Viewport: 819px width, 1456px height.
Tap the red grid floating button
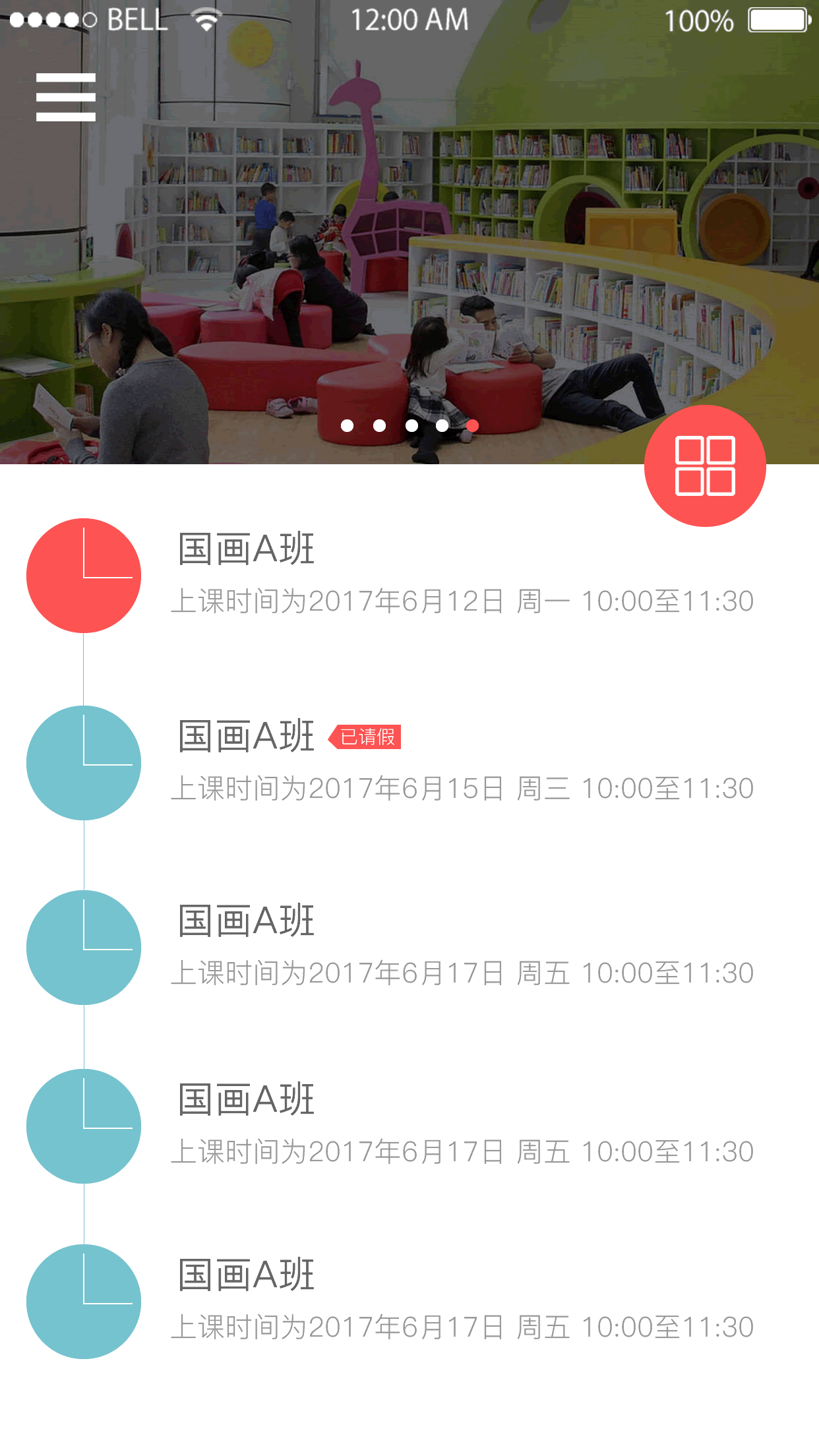coord(704,466)
